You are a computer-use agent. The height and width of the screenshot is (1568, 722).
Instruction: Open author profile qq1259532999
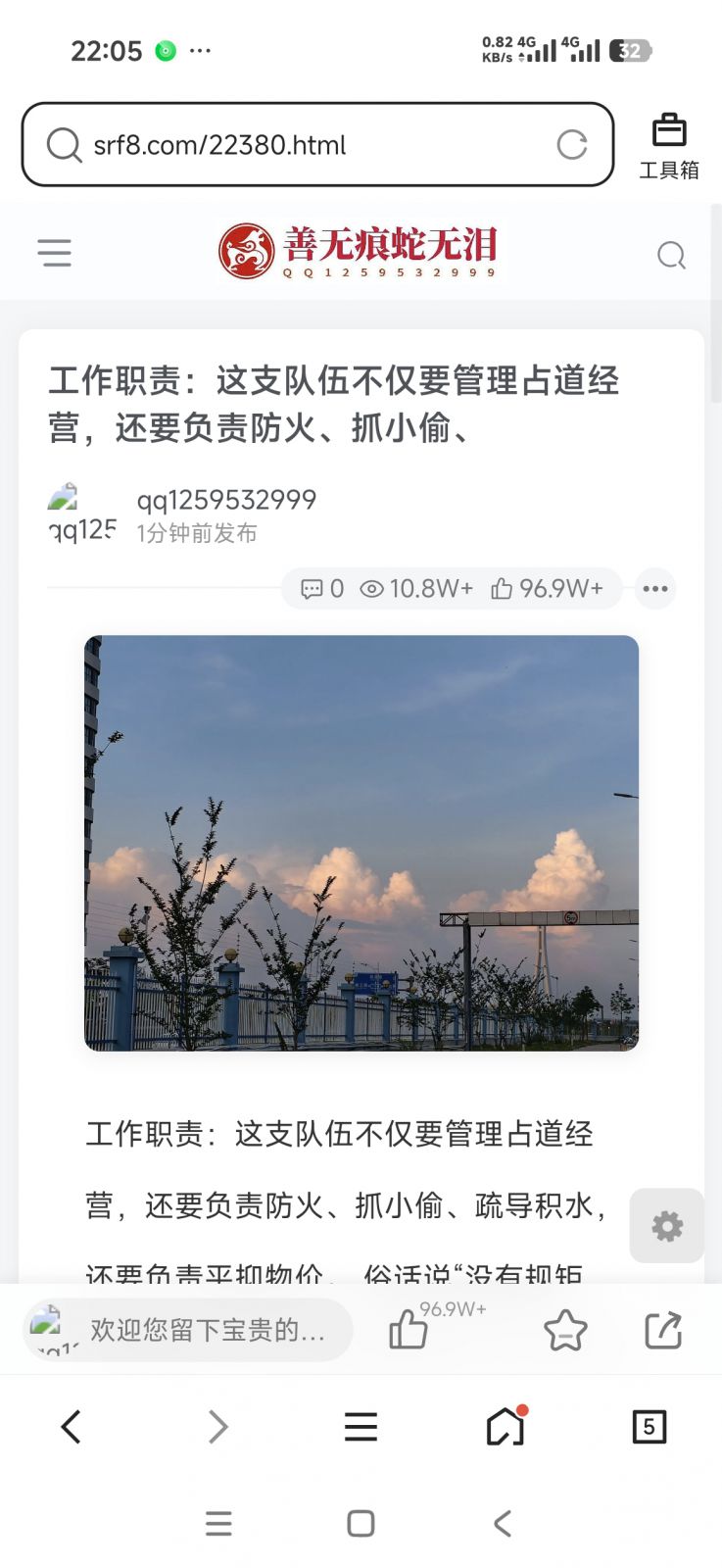225,500
